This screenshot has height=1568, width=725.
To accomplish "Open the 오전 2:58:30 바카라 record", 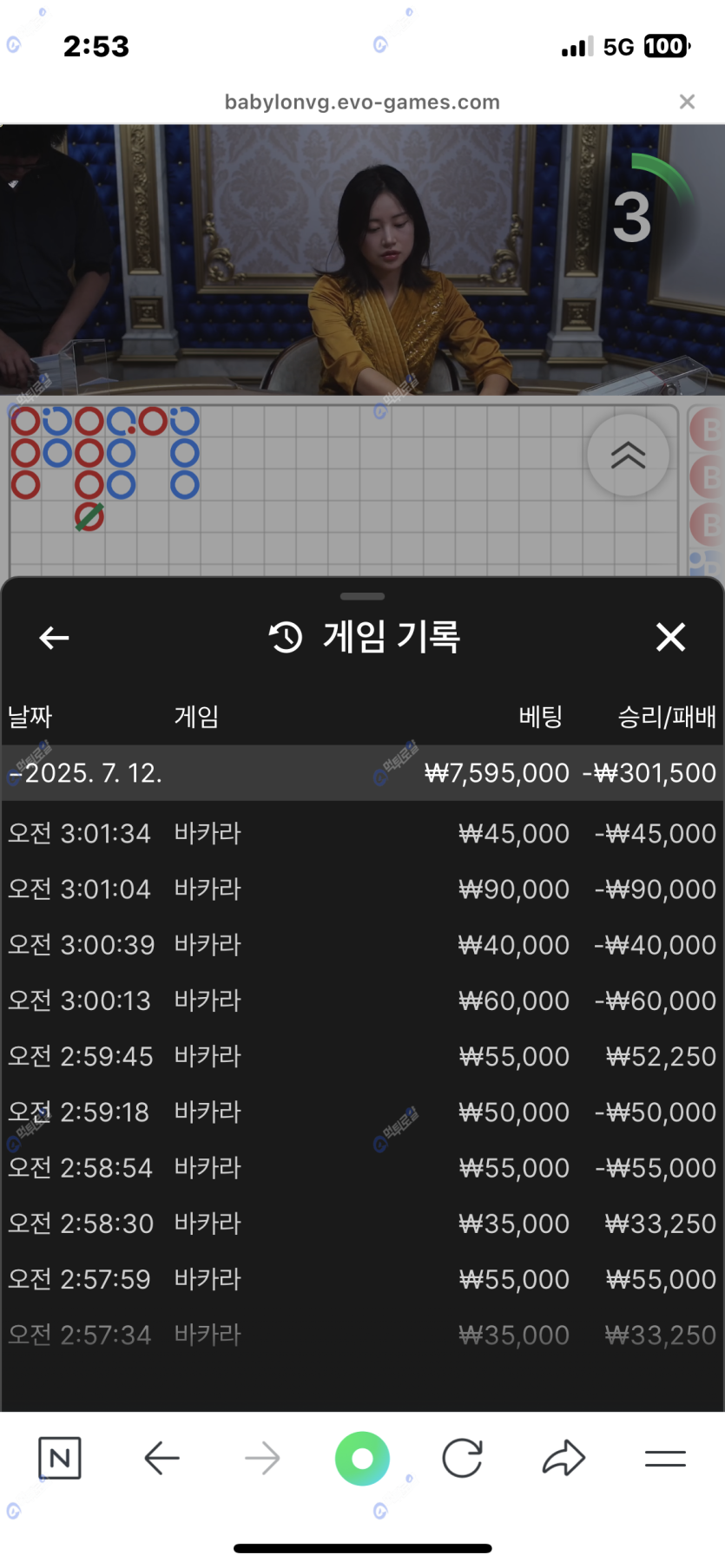I will click(362, 1224).
